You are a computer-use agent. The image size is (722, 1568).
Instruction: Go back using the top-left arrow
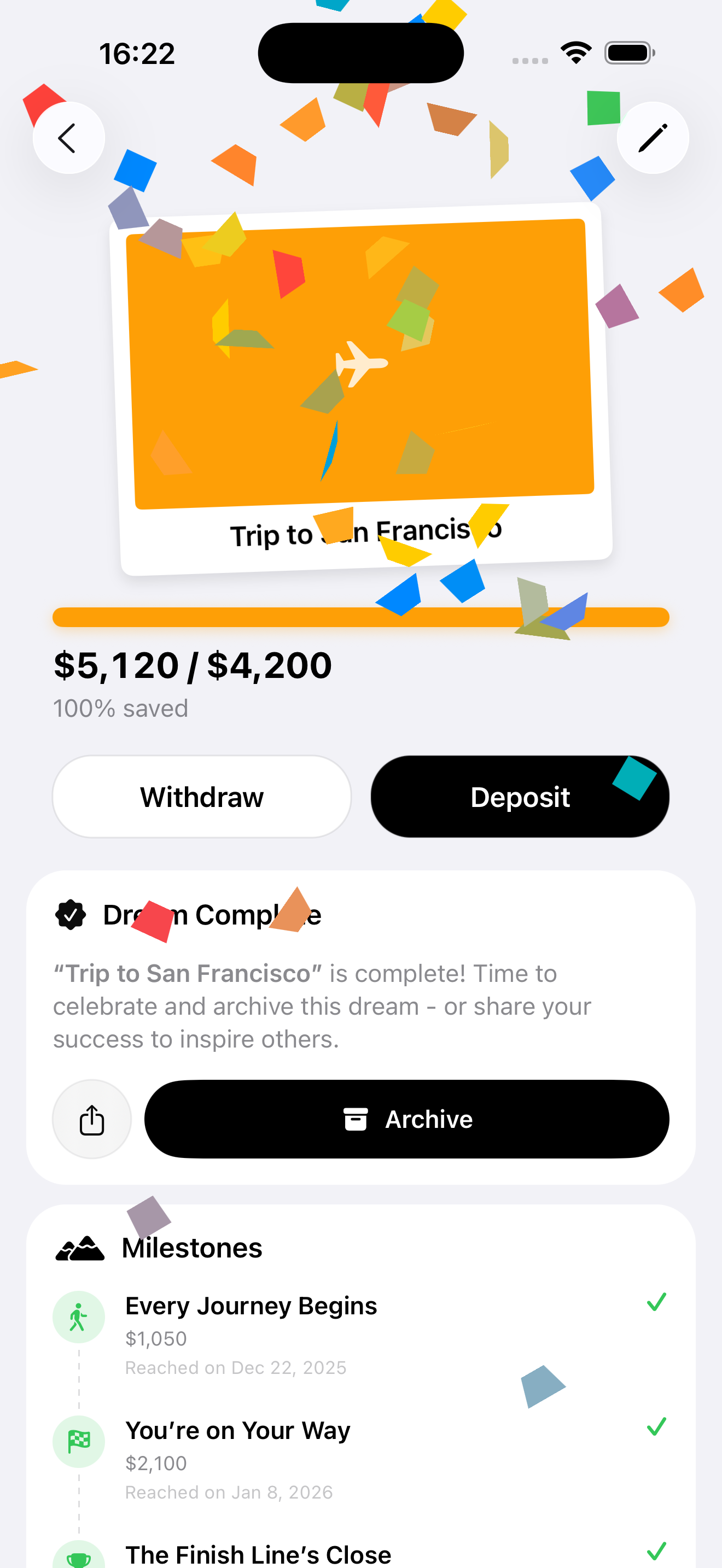pos(68,138)
